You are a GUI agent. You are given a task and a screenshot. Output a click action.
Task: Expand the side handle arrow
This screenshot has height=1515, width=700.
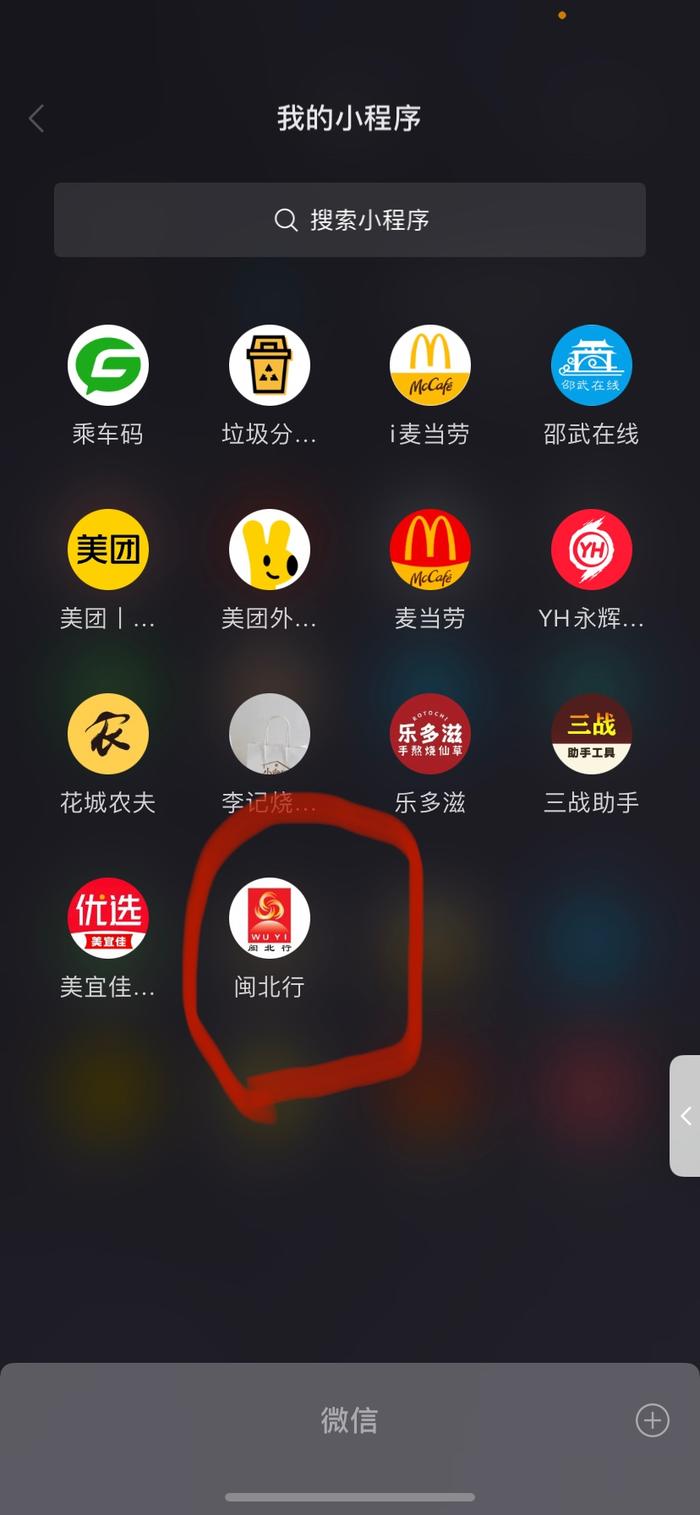[x=685, y=1116]
